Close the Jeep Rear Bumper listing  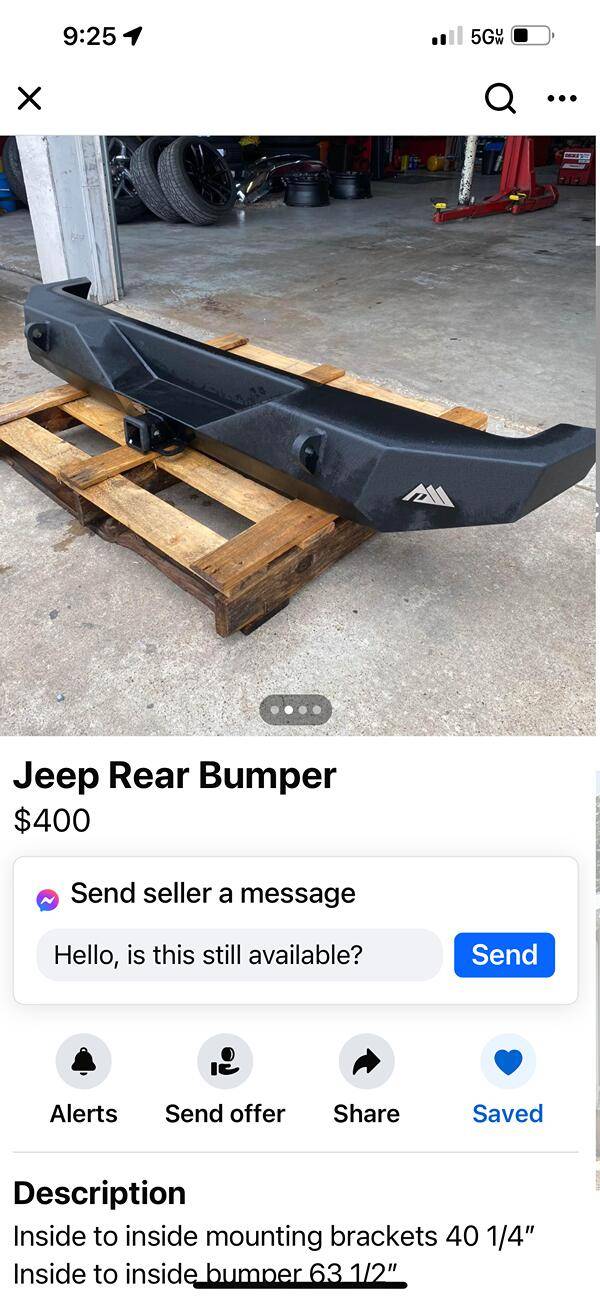[x=30, y=98]
